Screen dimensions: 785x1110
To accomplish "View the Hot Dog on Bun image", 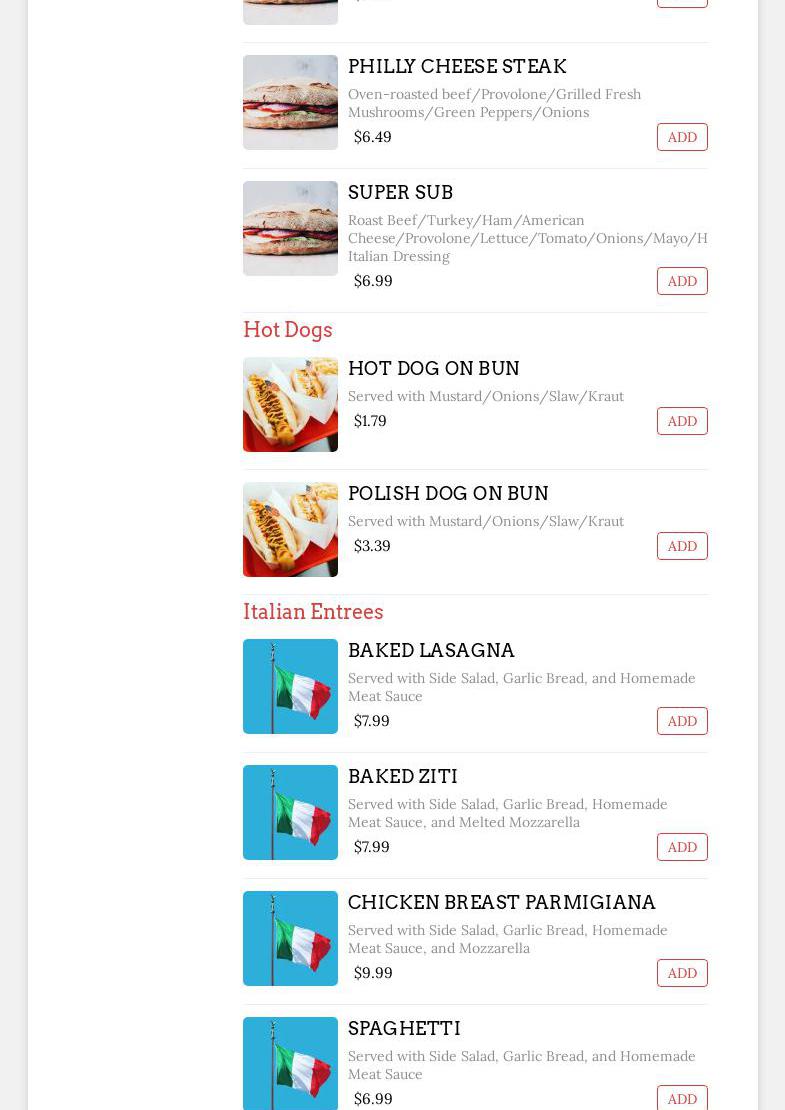I will coord(290,404).
